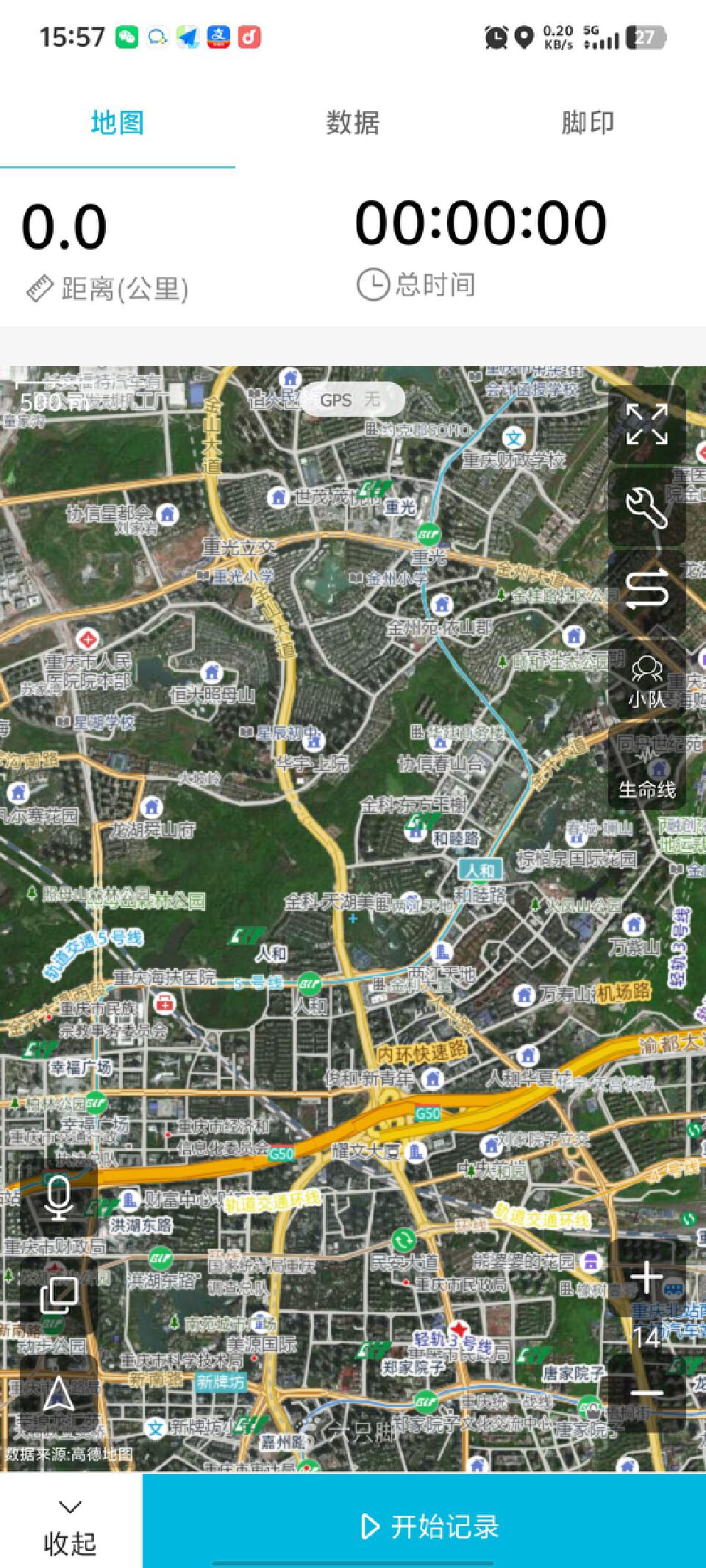Switch to the 脚印 tab
This screenshot has width=706, height=1568.
coord(588,123)
